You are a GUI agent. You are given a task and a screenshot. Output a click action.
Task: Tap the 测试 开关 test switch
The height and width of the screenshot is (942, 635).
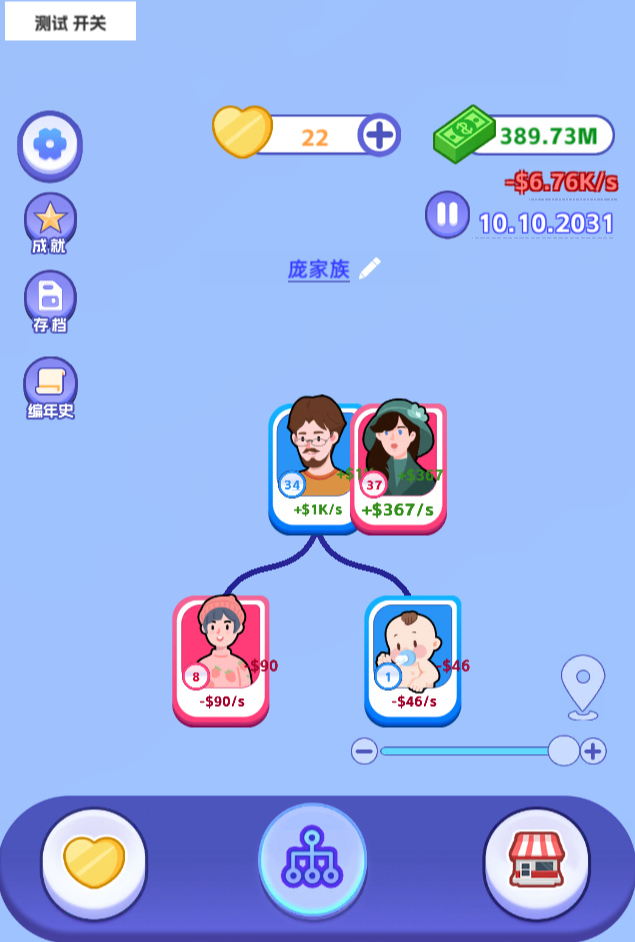pos(70,23)
